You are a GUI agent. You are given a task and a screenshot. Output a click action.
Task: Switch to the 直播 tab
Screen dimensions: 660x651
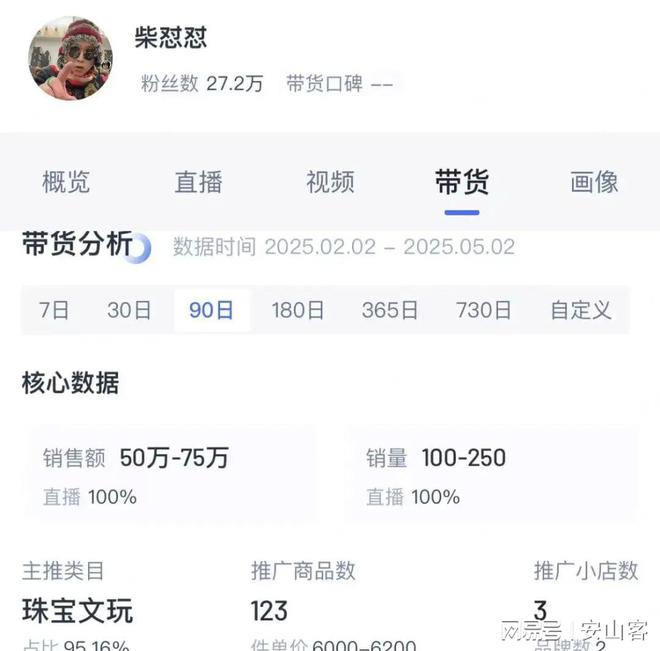(198, 182)
